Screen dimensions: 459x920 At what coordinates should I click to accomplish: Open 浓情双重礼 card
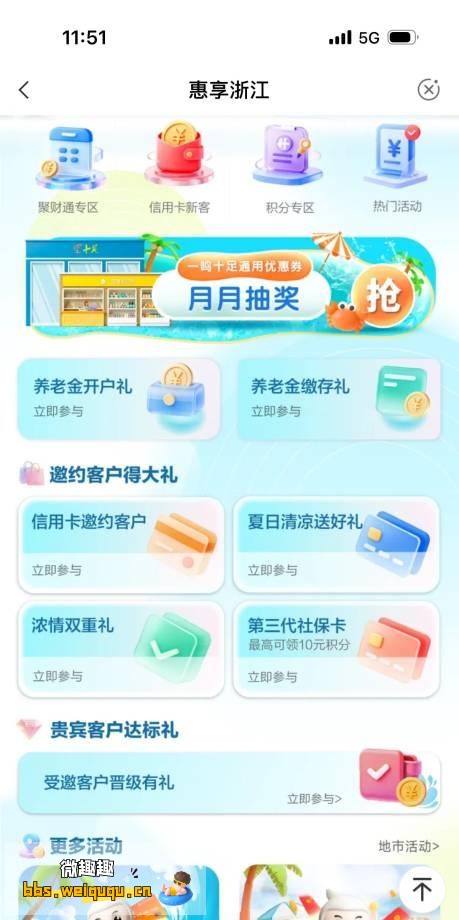[121, 650]
